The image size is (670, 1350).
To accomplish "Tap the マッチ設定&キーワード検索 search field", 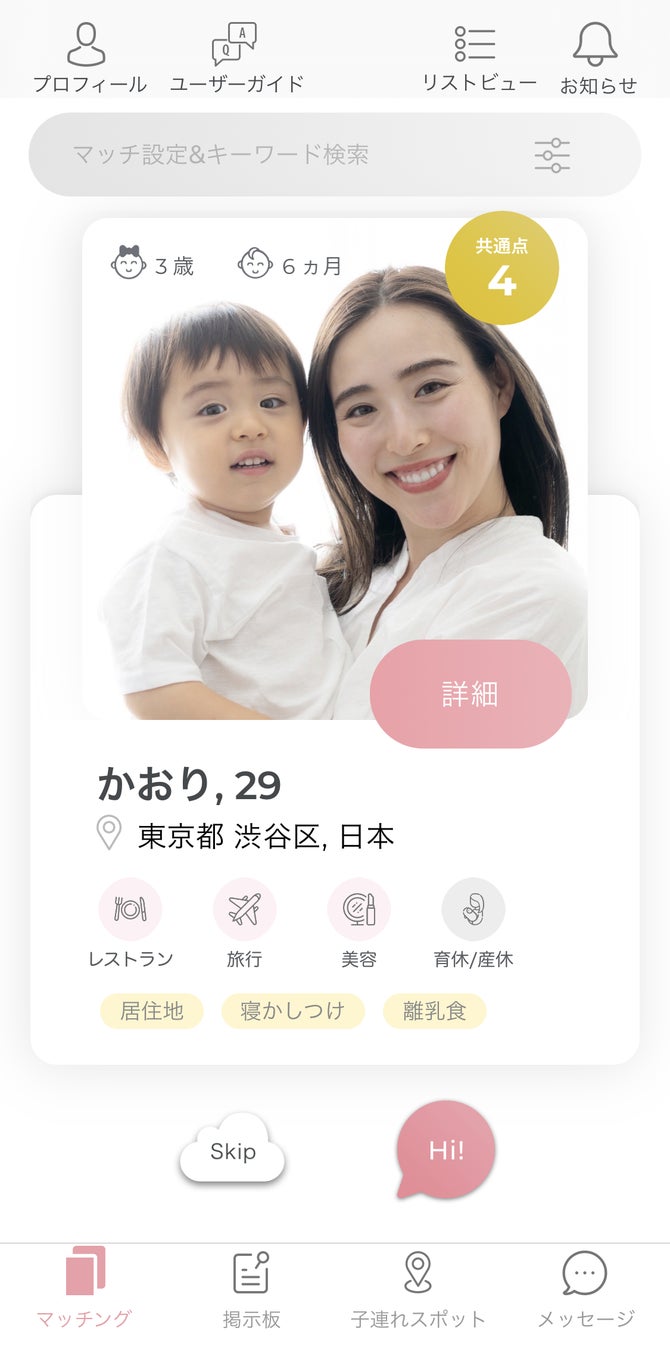I will click(x=280, y=155).
